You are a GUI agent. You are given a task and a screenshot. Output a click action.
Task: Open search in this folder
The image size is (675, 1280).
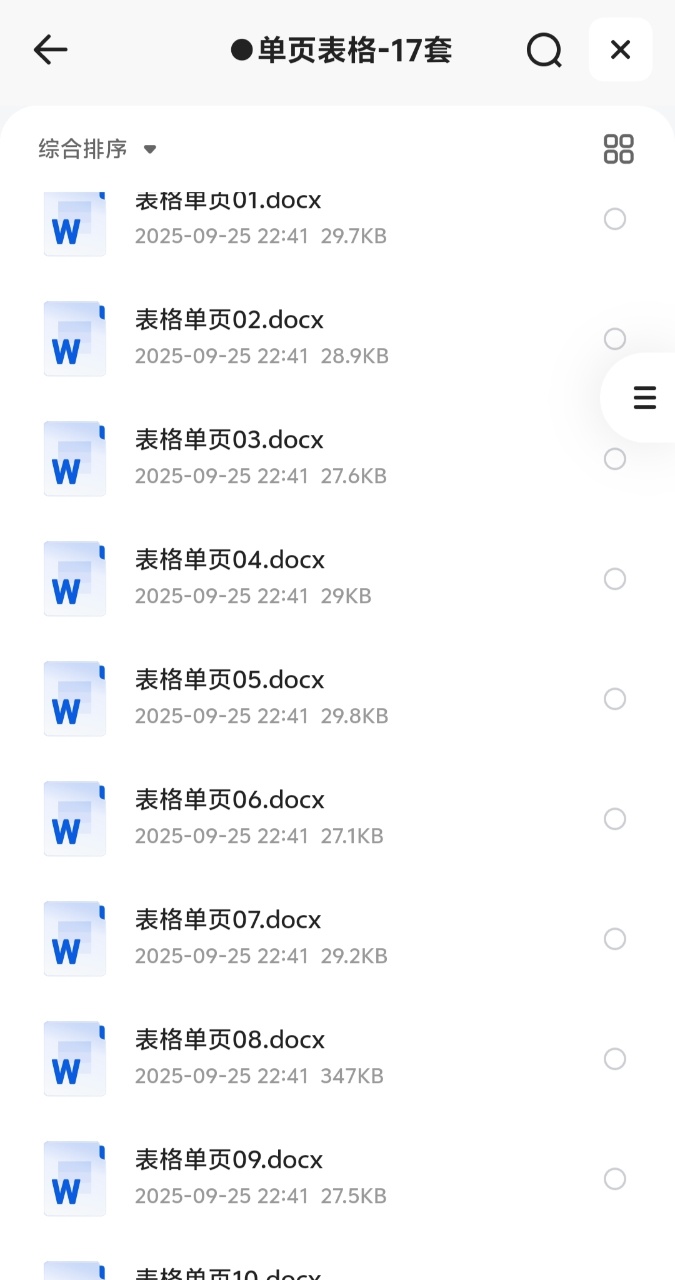(544, 50)
